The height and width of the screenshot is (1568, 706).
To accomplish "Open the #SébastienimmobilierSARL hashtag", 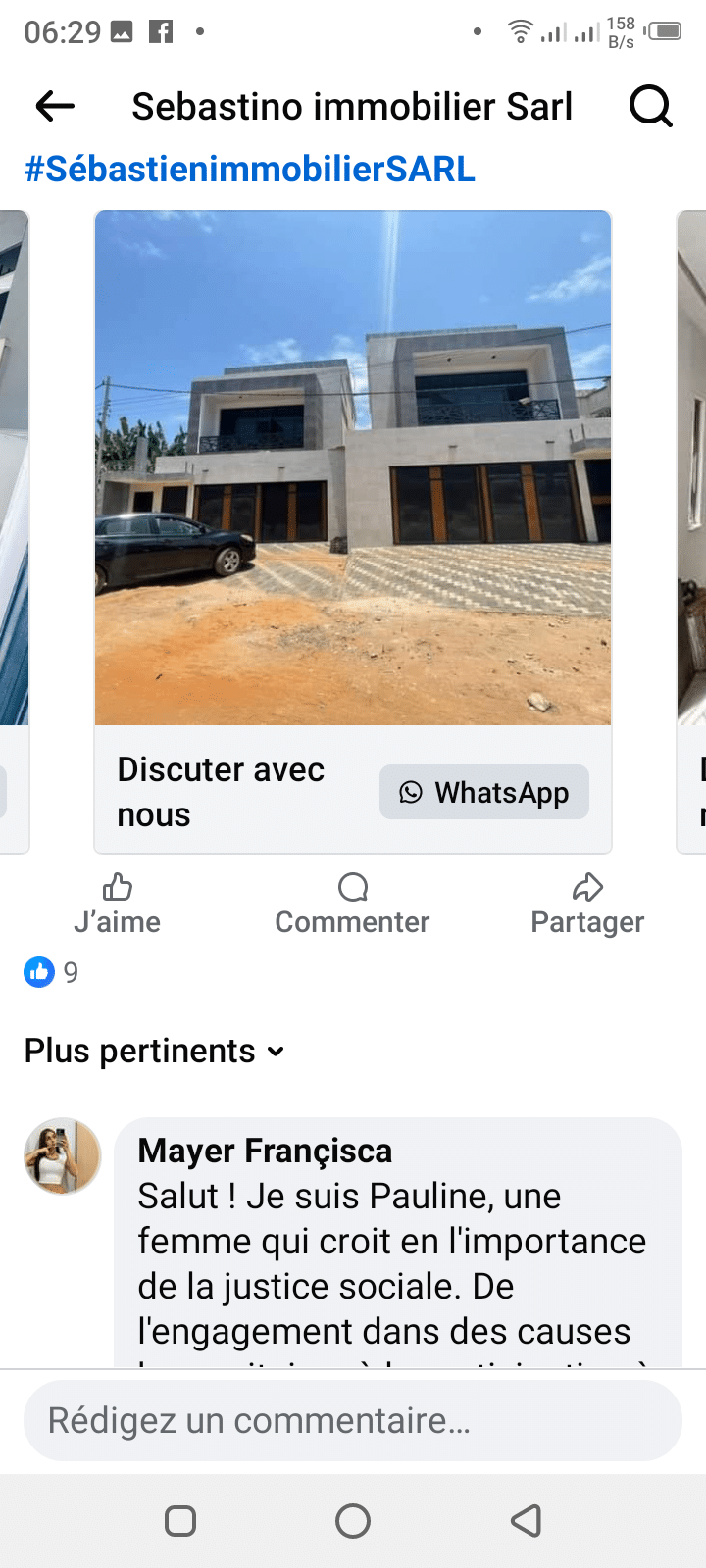I will pyautogui.click(x=250, y=170).
